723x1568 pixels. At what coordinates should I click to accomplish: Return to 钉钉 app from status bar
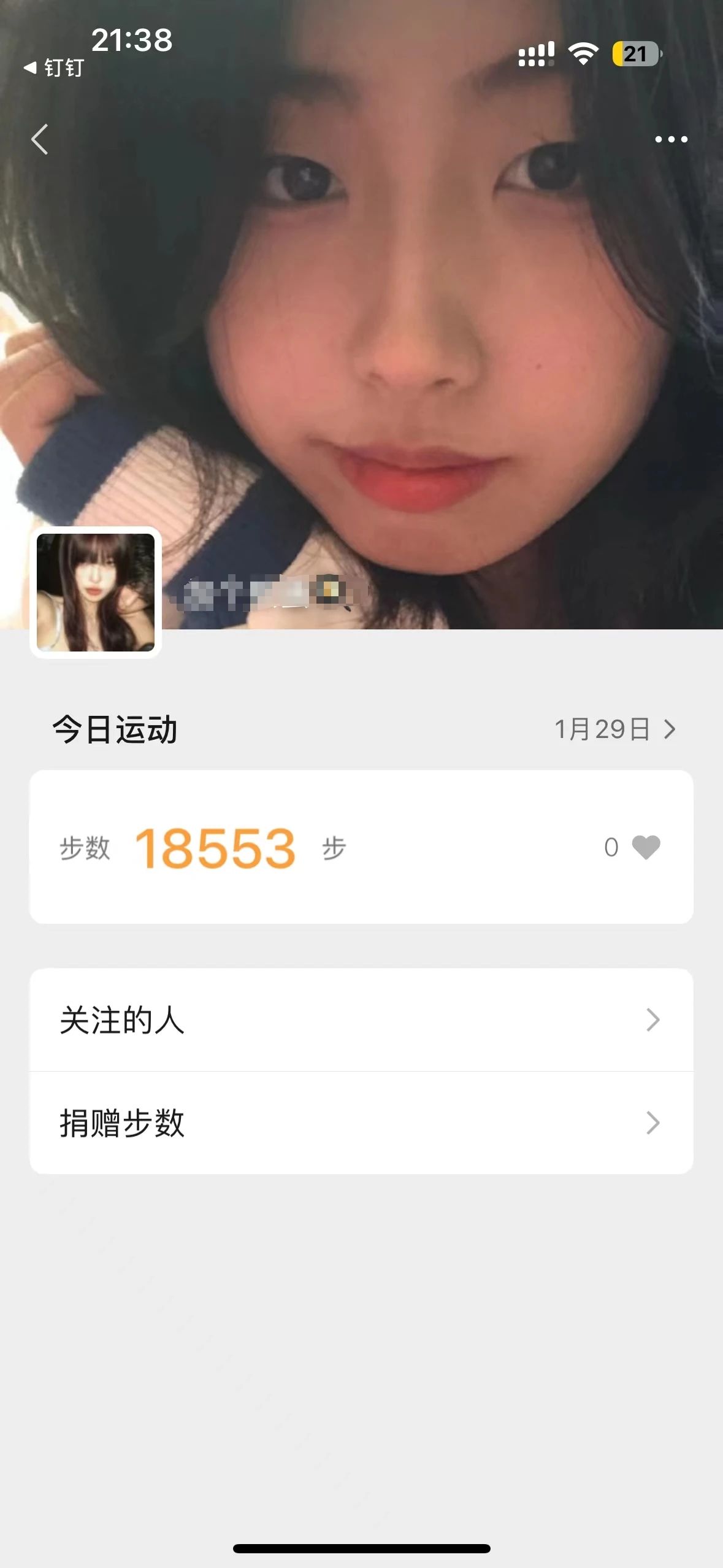click(x=54, y=68)
